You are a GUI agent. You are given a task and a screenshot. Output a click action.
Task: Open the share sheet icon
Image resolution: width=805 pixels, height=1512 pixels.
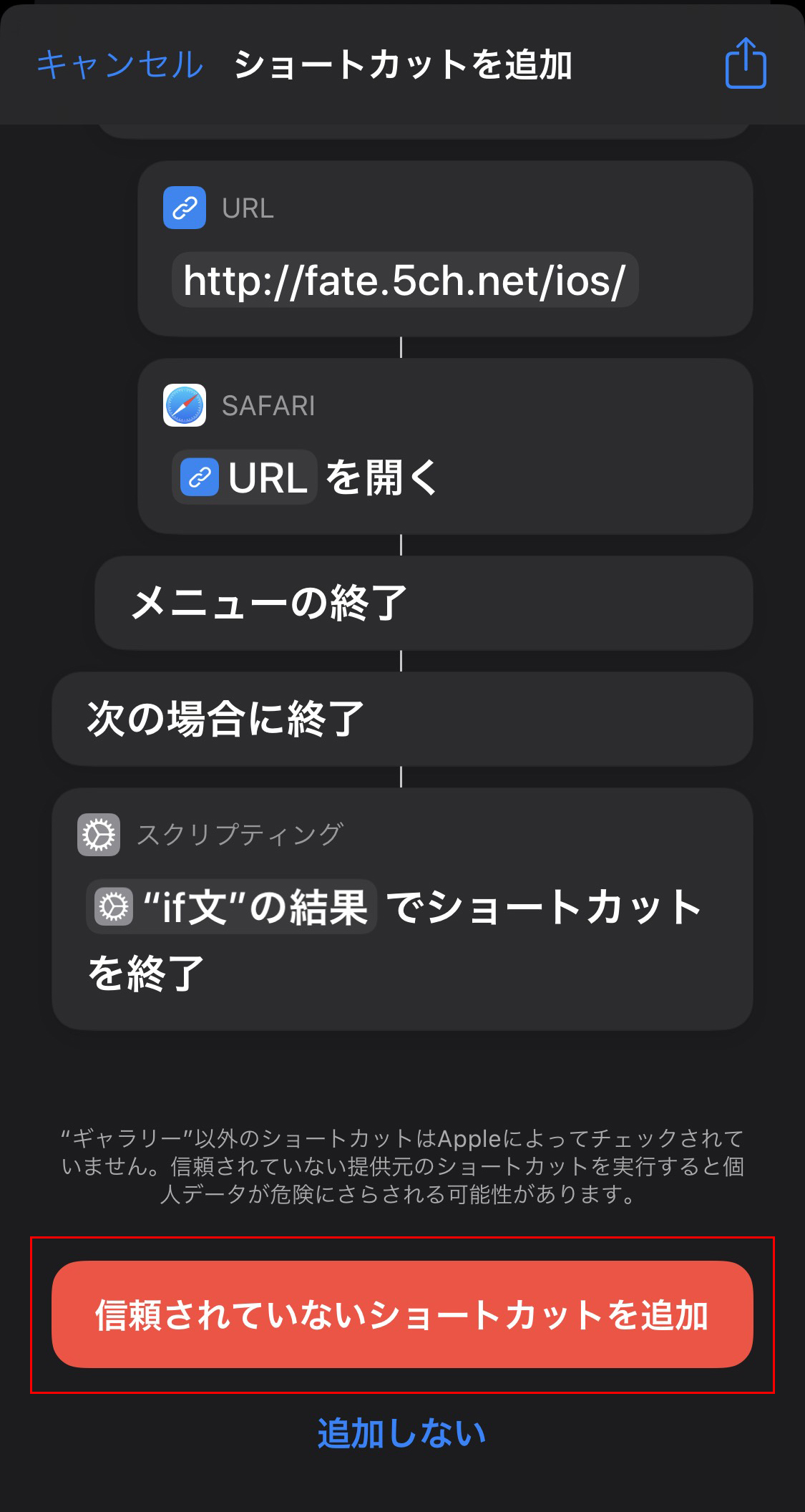pyautogui.click(x=746, y=63)
